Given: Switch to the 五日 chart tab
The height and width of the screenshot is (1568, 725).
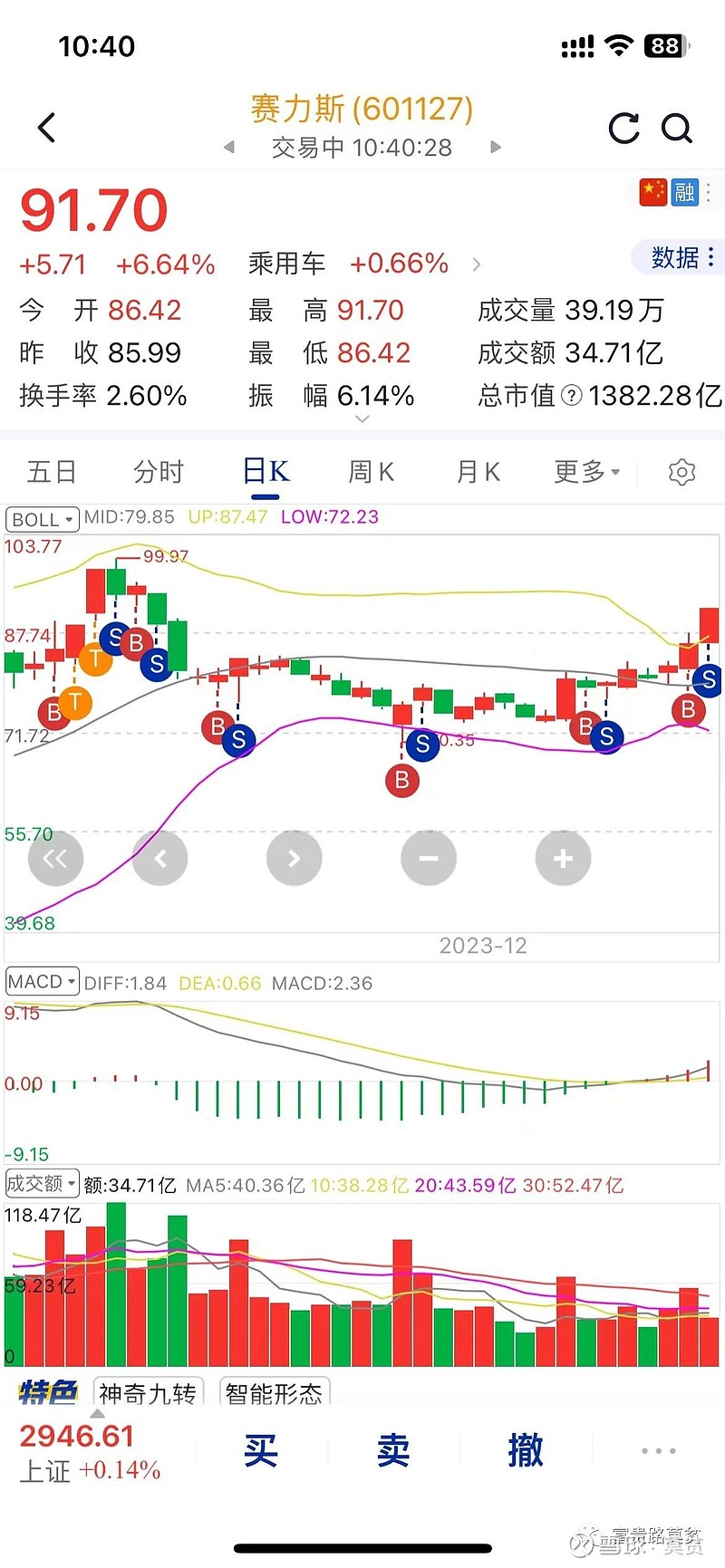Looking at the screenshot, I should click(x=52, y=472).
